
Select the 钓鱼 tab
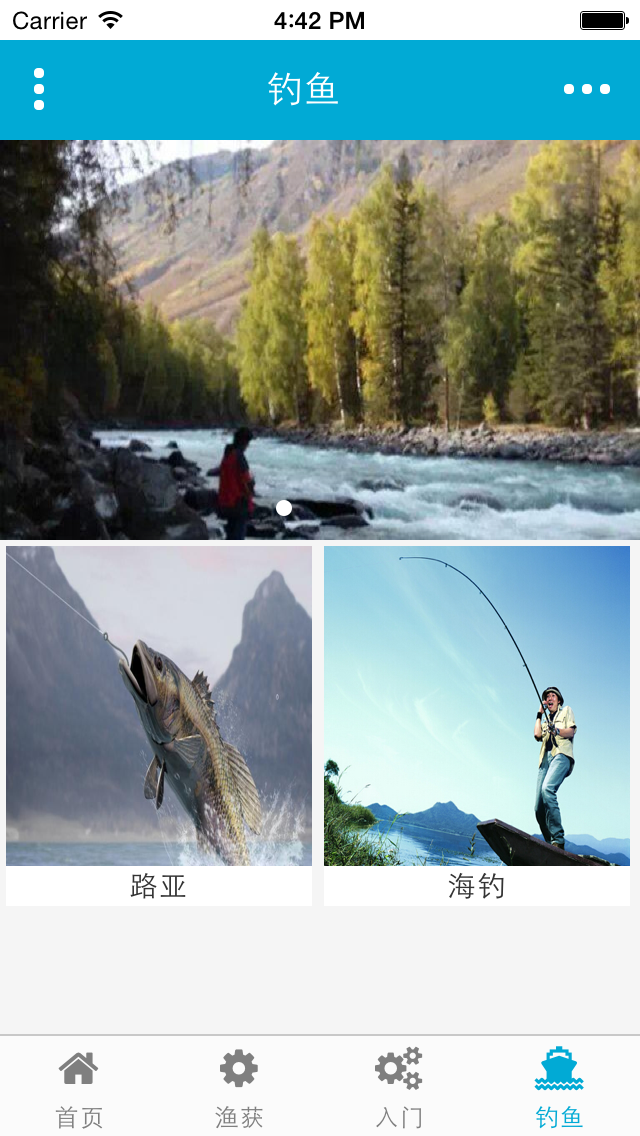559,1087
